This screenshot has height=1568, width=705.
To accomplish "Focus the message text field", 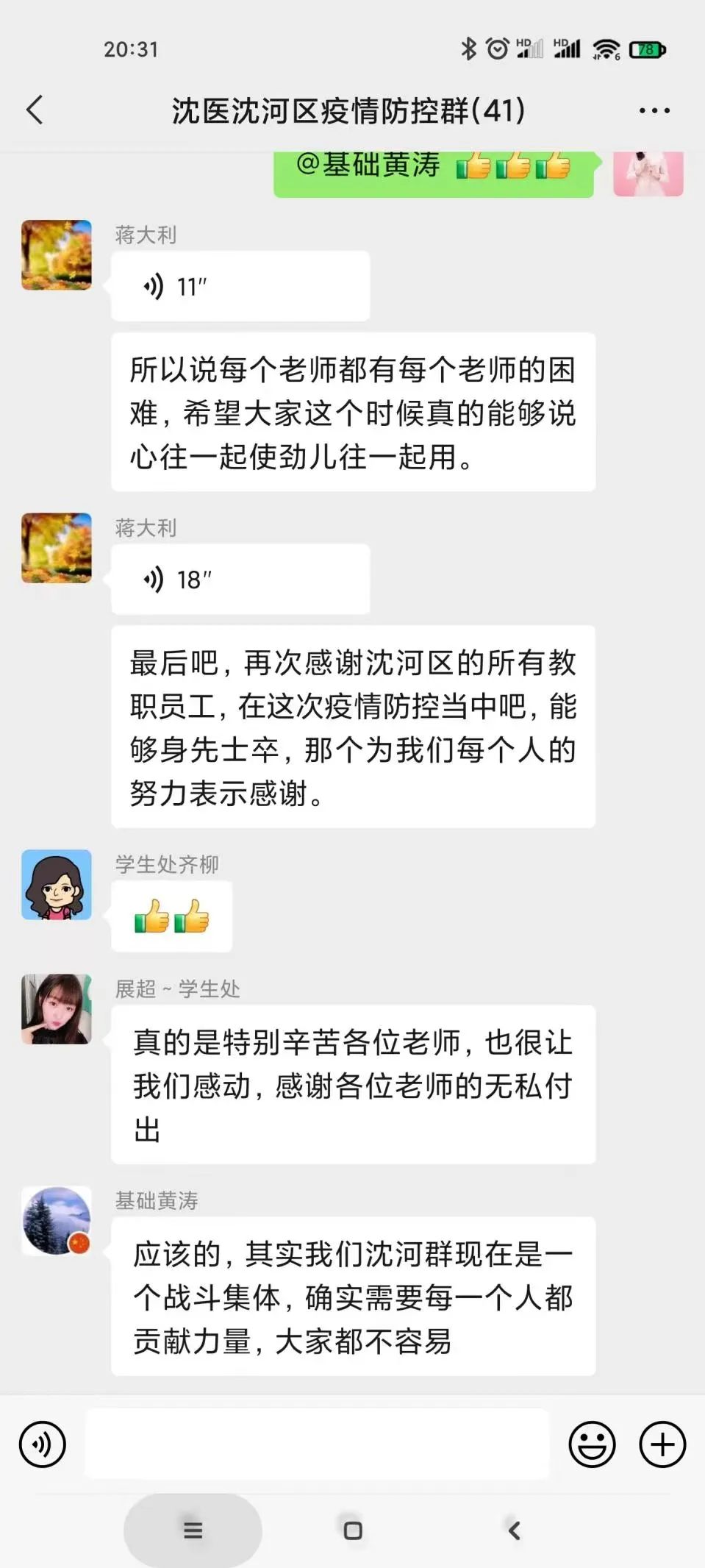I will coord(316,1444).
